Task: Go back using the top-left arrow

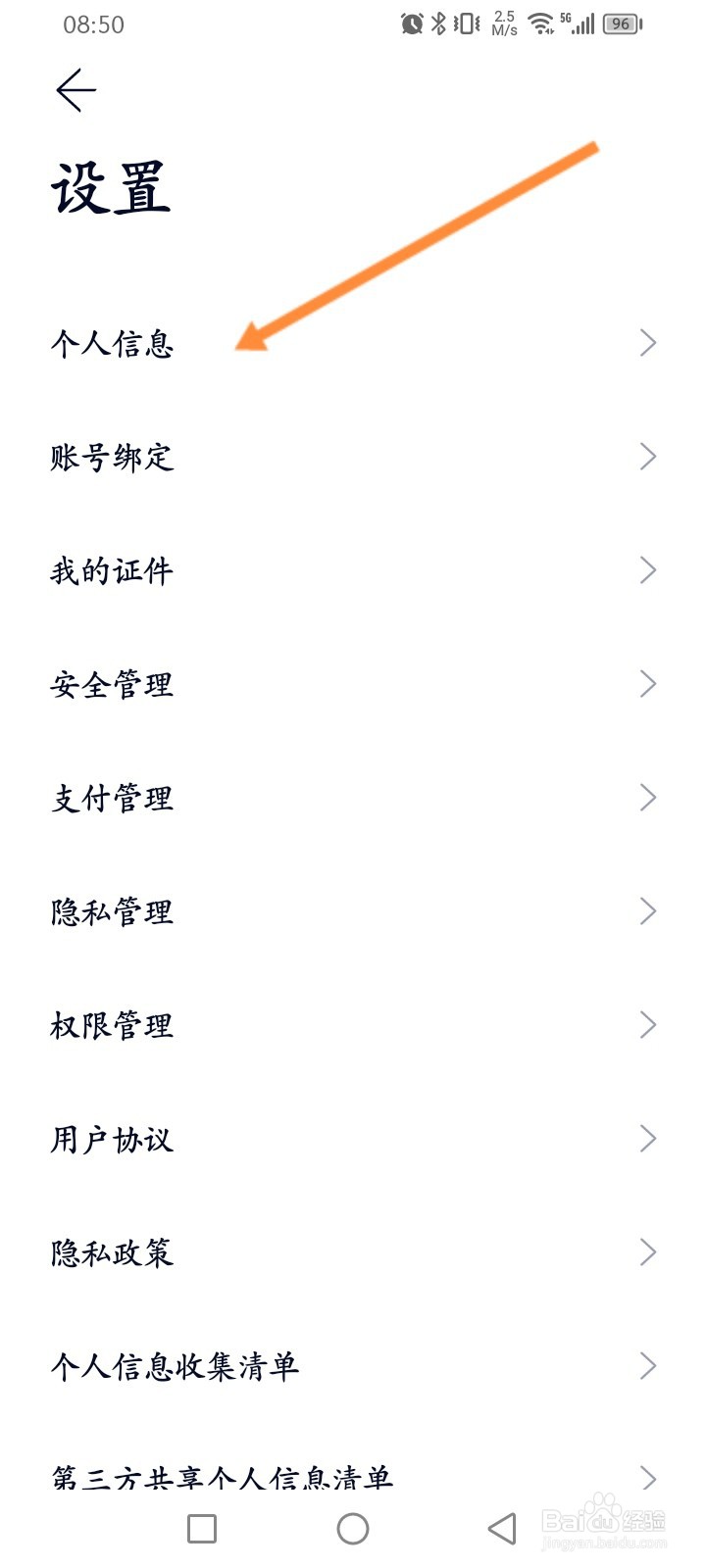Action: pos(76,91)
